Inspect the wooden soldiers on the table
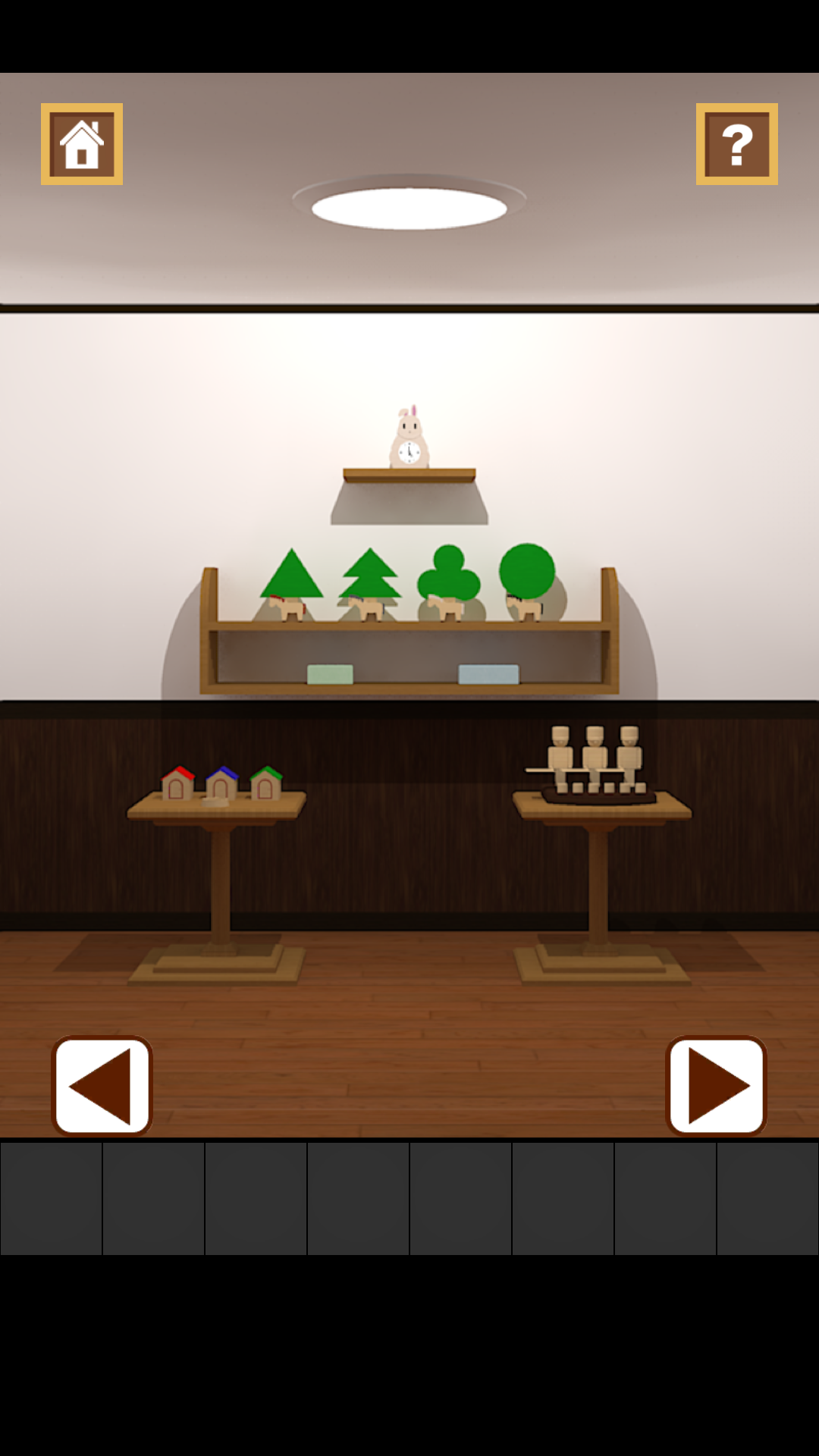The image size is (819, 1456). tap(595, 762)
